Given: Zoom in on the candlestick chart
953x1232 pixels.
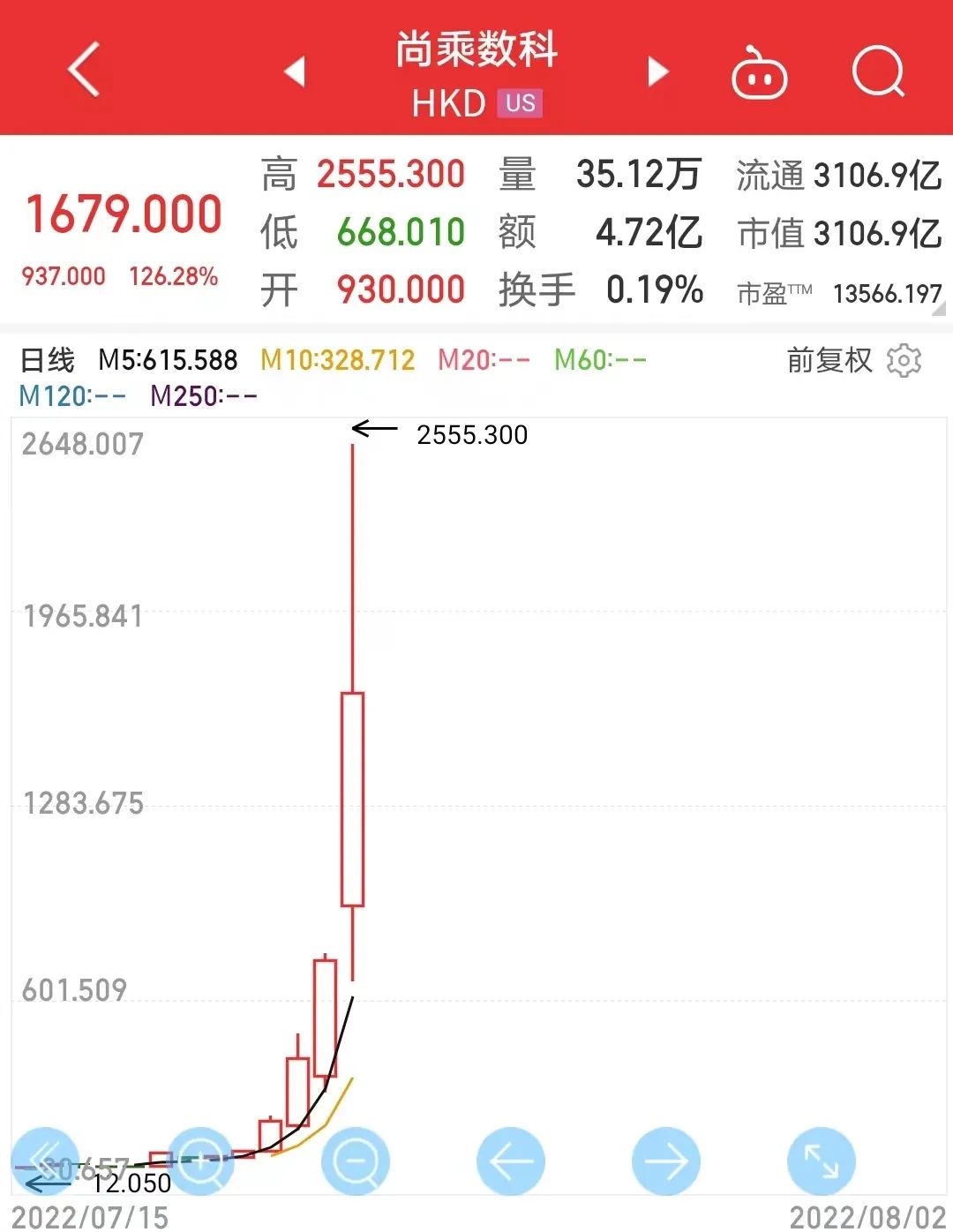Looking at the screenshot, I should coord(199,1161).
